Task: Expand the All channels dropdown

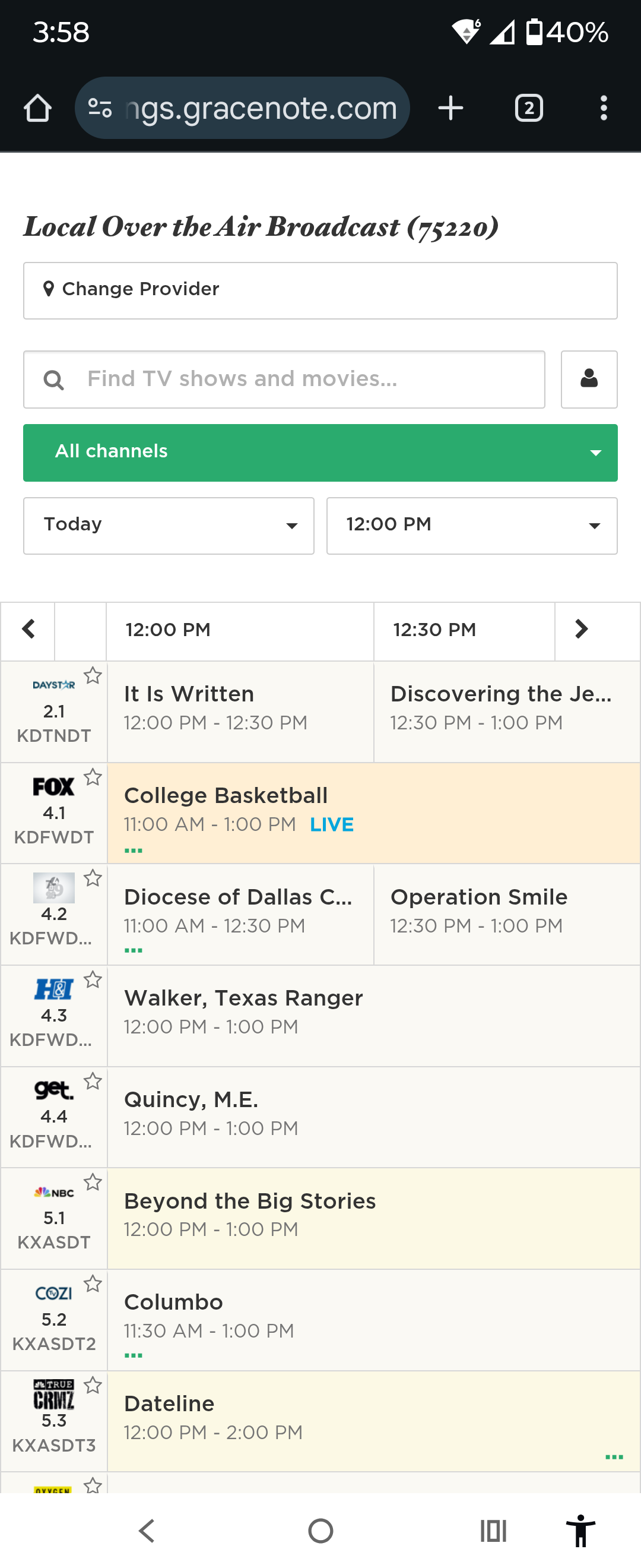Action: pos(320,452)
